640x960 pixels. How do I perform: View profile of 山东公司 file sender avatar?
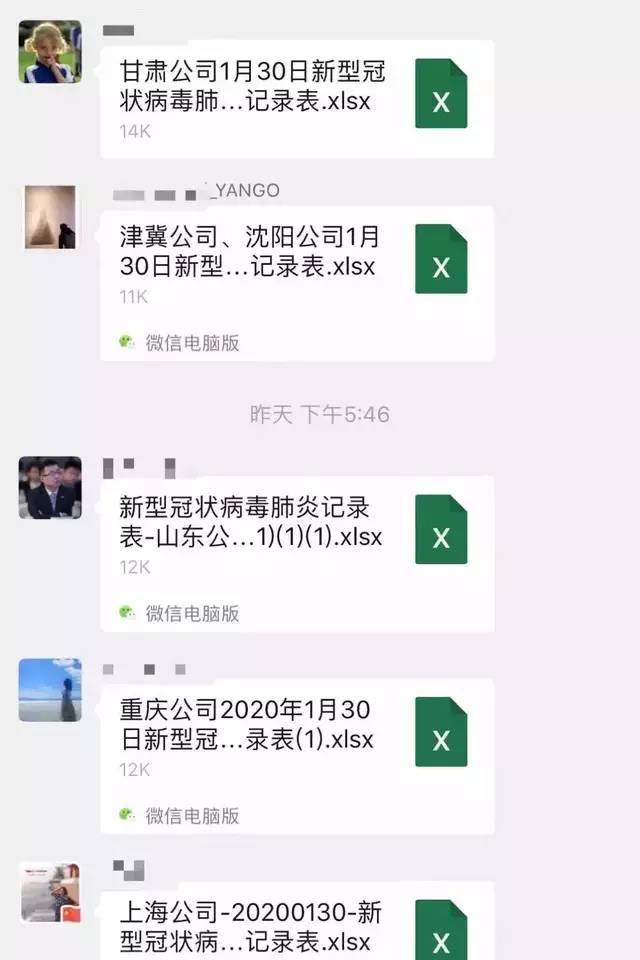coord(50,487)
